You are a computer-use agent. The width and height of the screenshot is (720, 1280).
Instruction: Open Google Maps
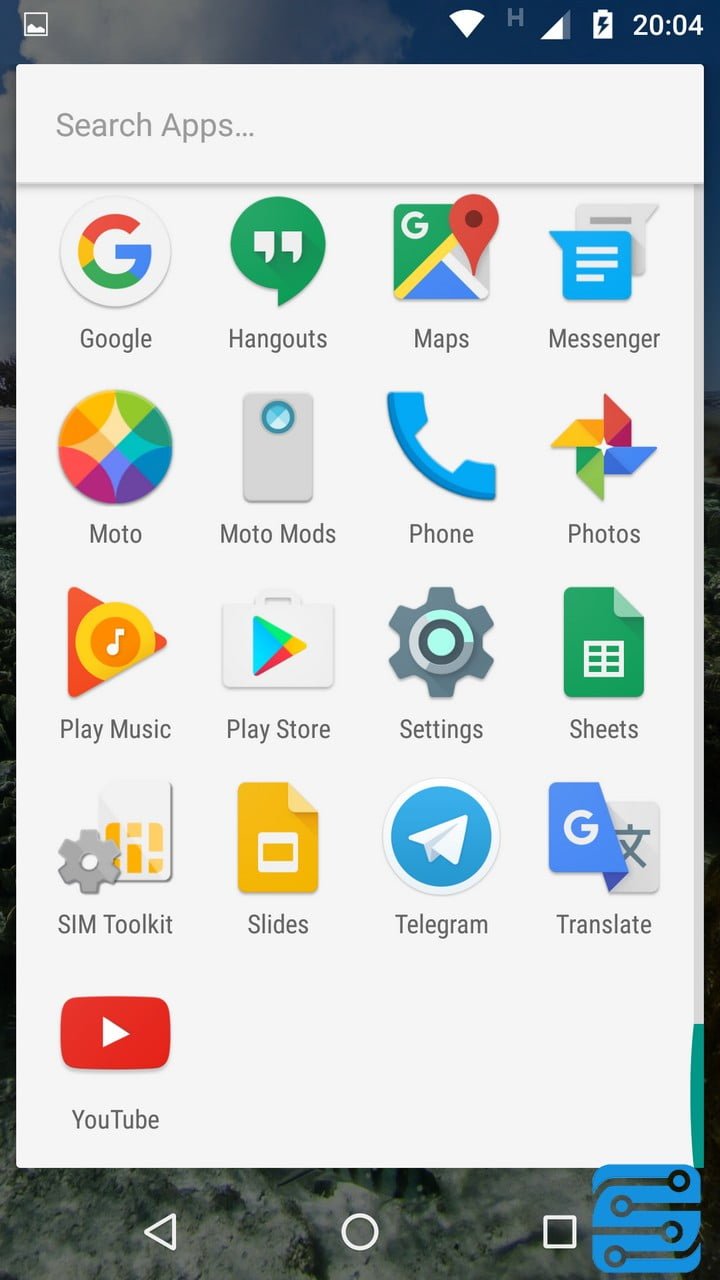point(440,252)
